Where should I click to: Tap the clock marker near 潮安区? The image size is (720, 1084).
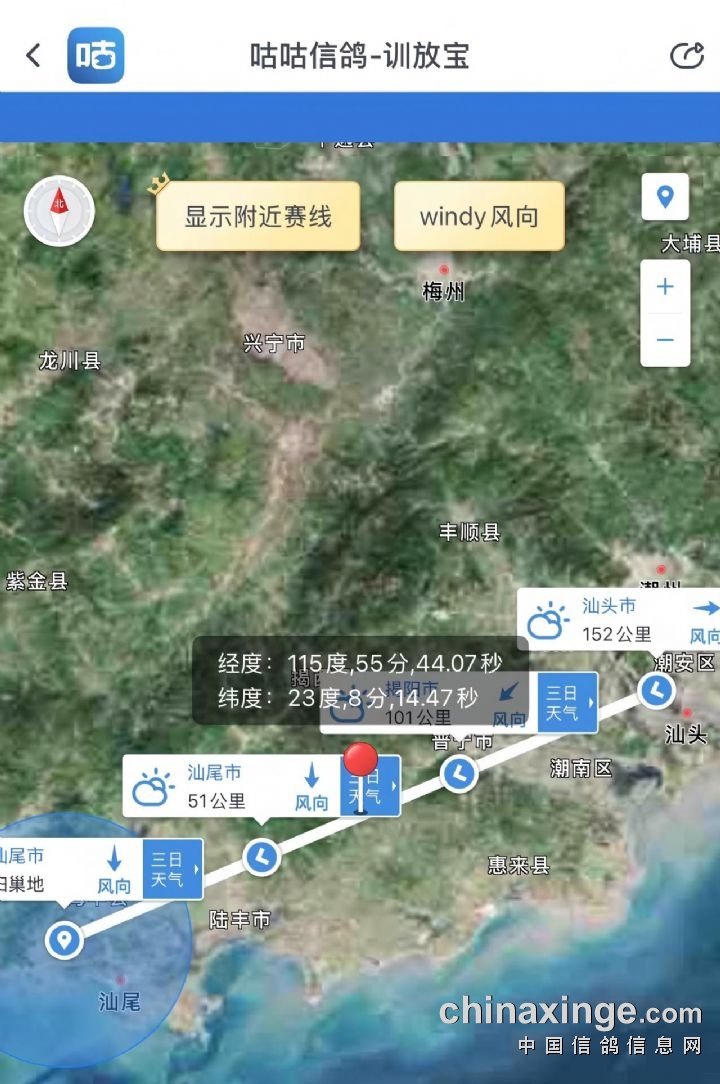656,690
